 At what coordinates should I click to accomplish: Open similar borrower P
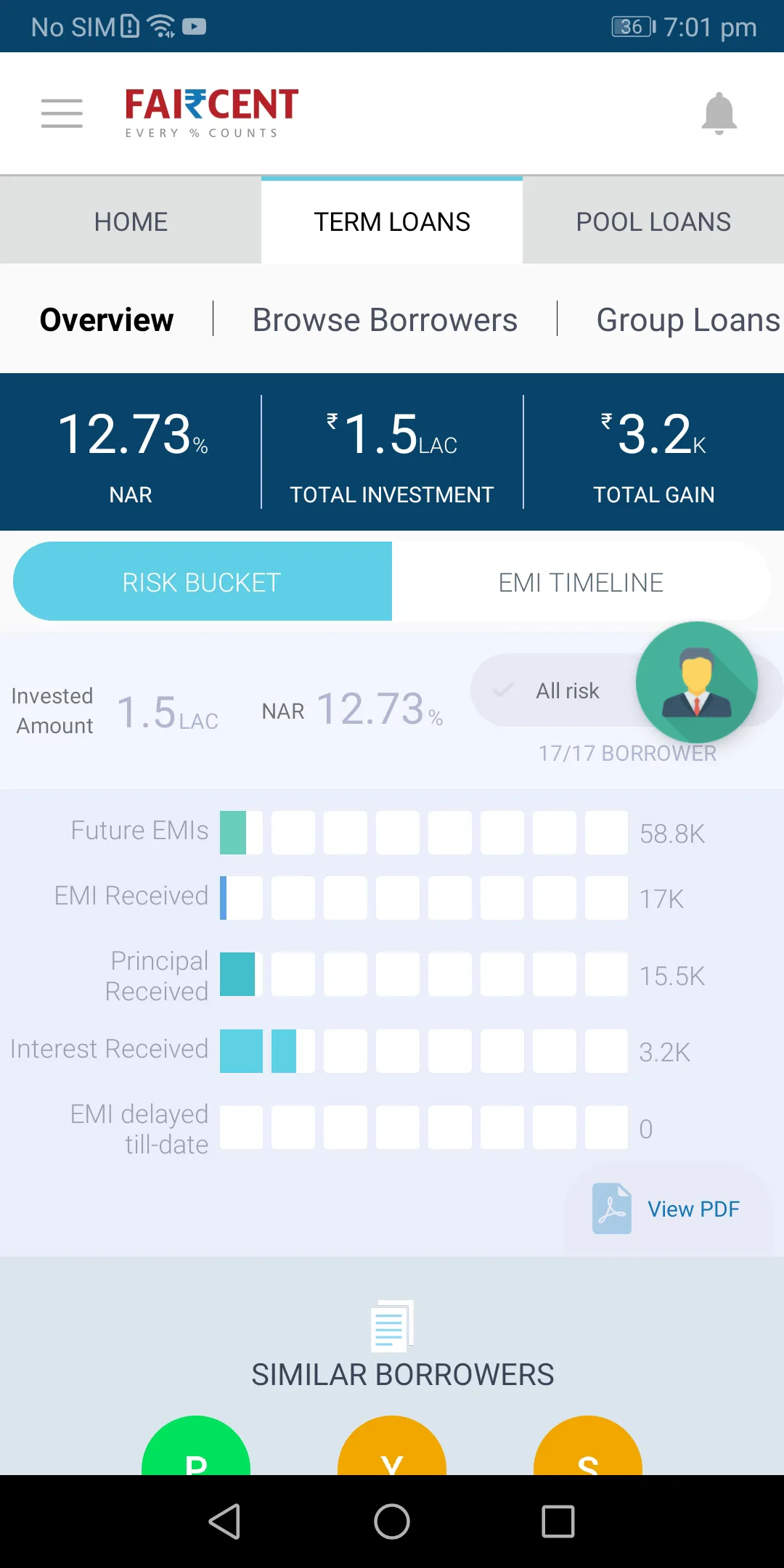(196, 1448)
